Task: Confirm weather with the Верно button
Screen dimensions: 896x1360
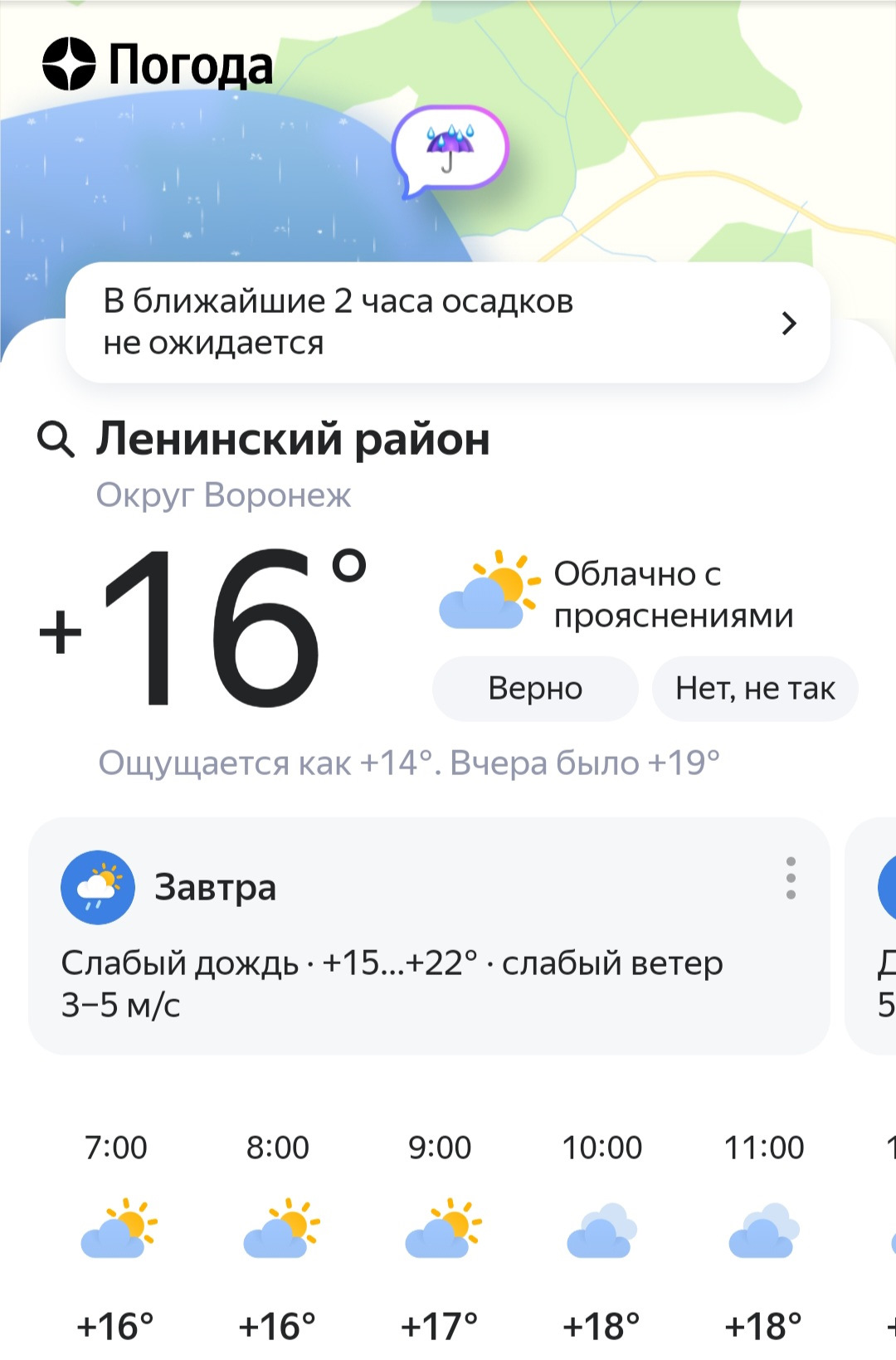Action: (535, 689)
